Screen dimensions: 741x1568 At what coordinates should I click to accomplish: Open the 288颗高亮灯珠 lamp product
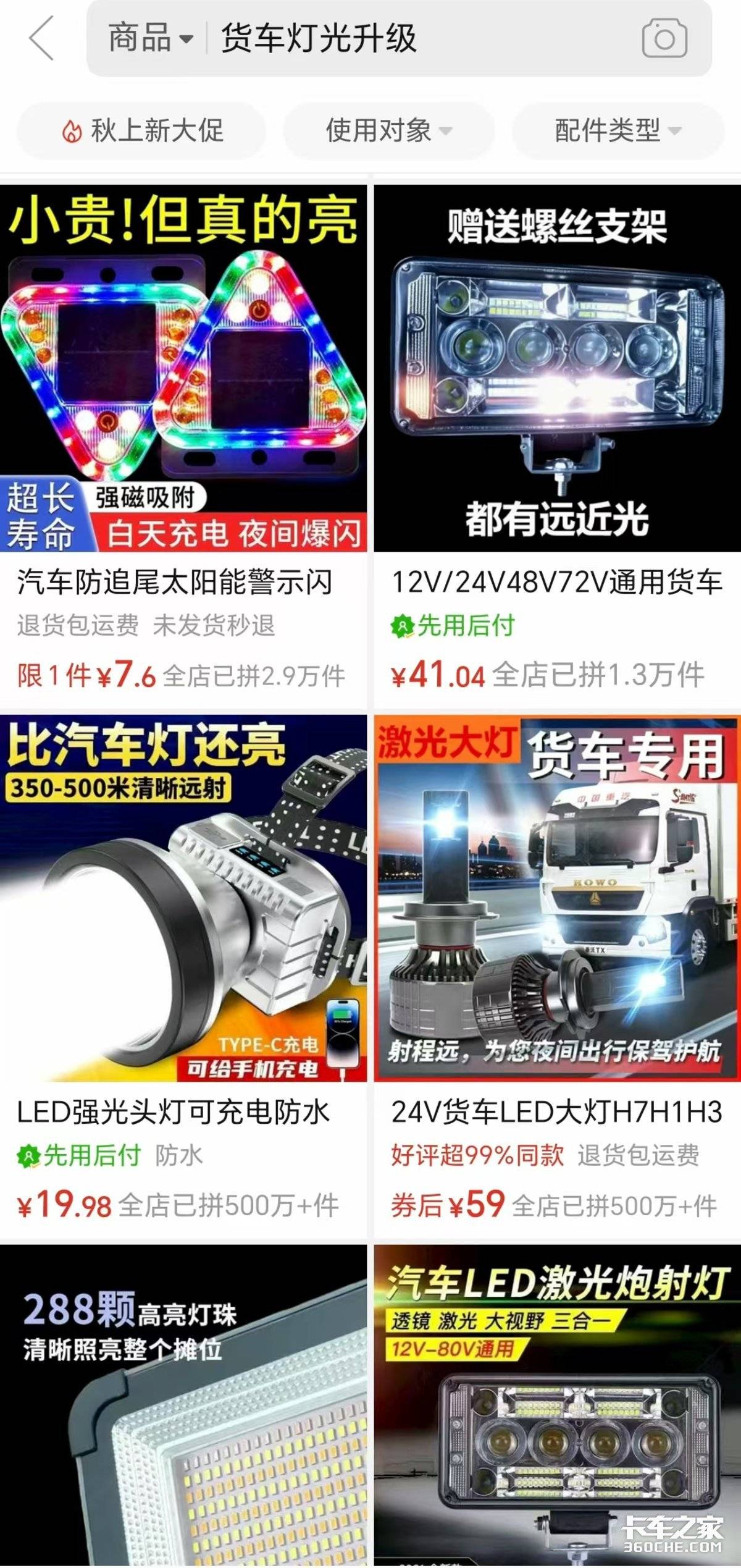pos(183,1409)
